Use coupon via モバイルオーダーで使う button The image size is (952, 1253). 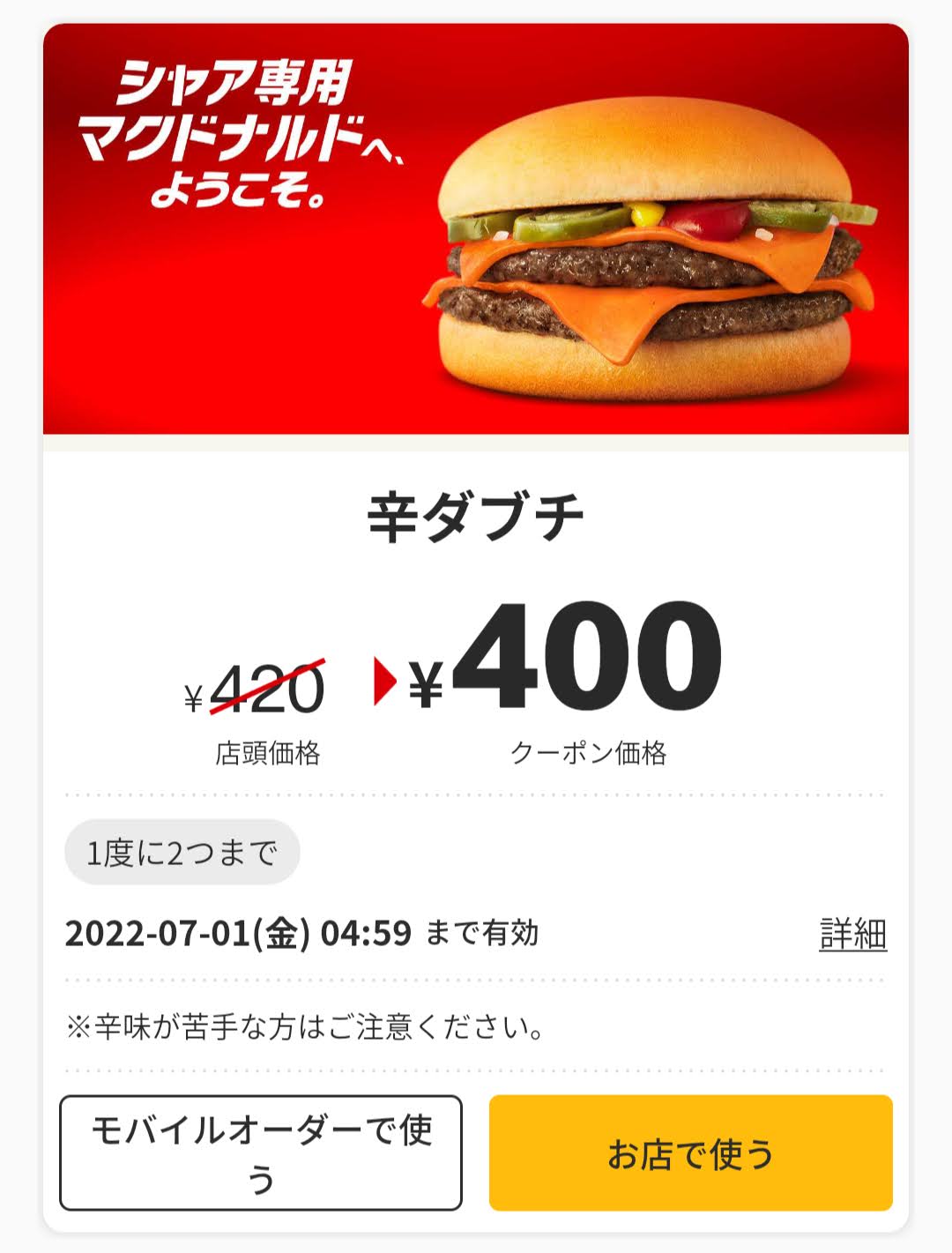[261, 1152]
